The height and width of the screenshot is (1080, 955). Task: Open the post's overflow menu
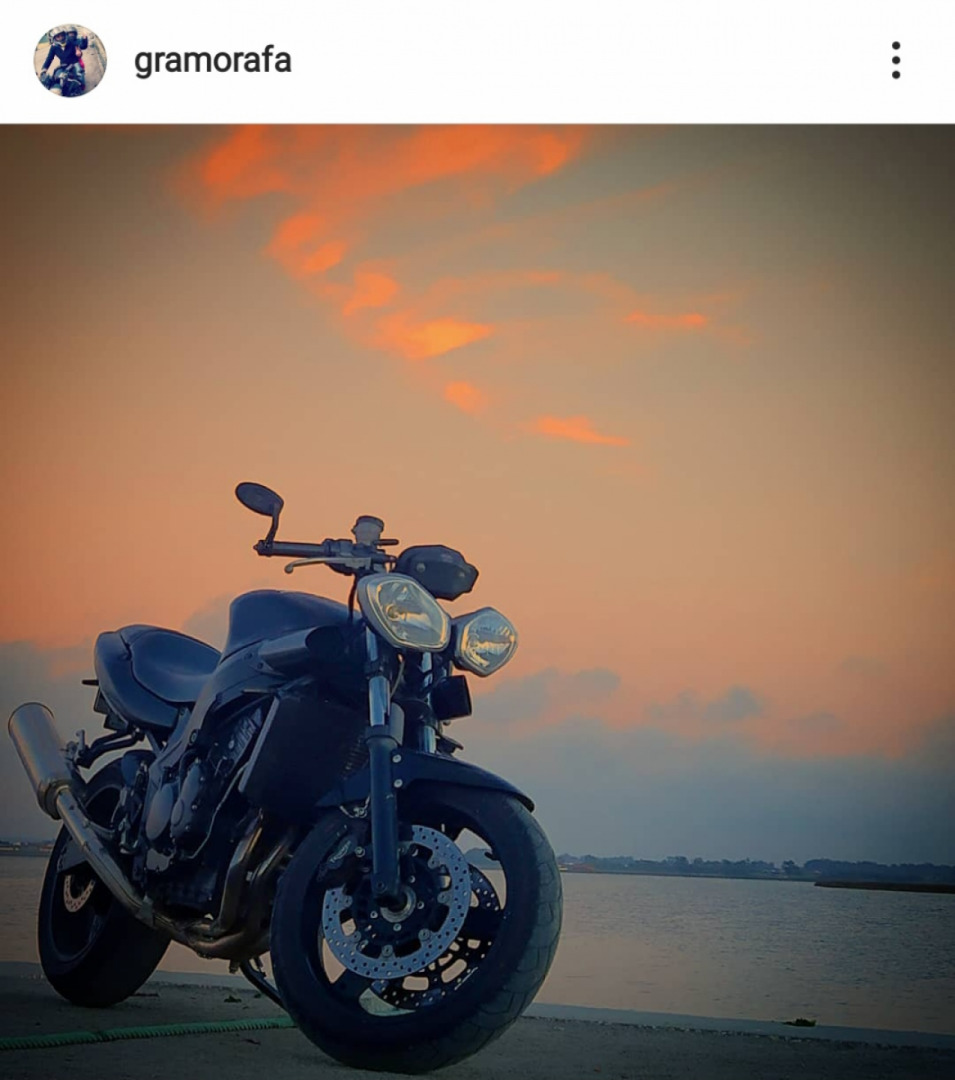[895, 61]
